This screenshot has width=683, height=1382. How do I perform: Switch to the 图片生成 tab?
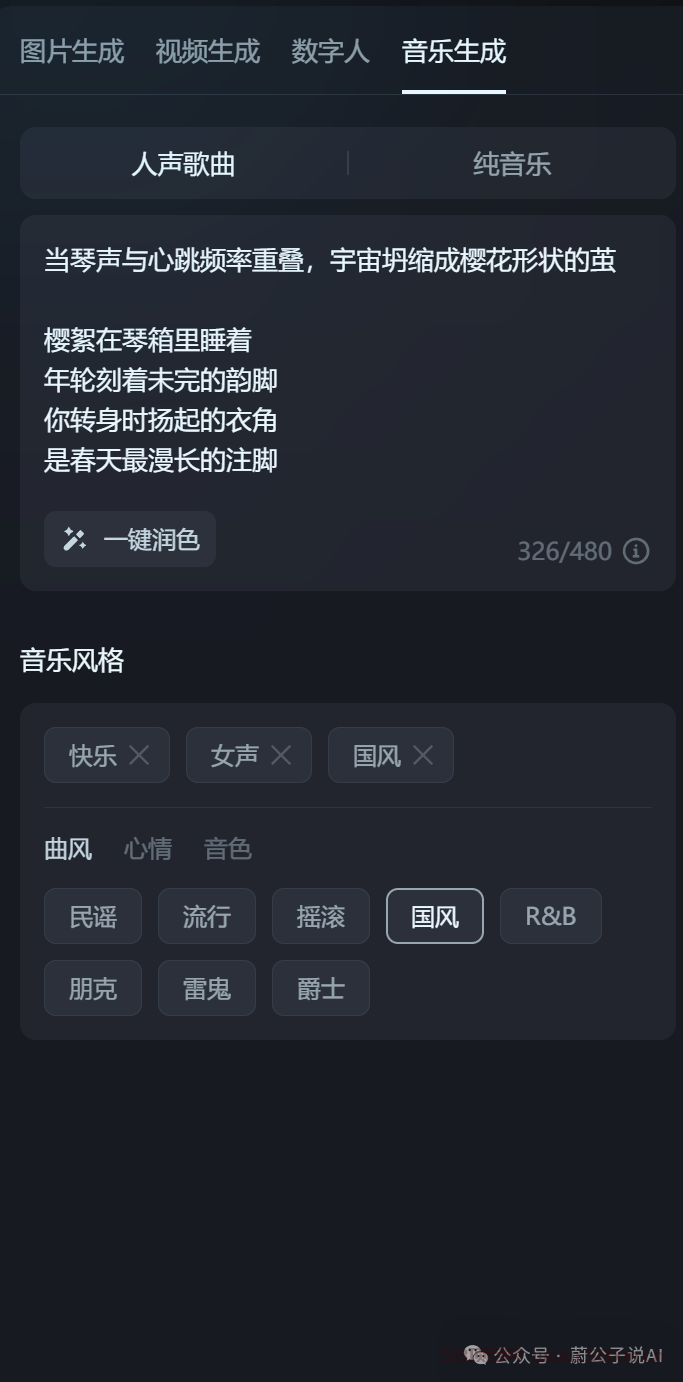[72, 51]
